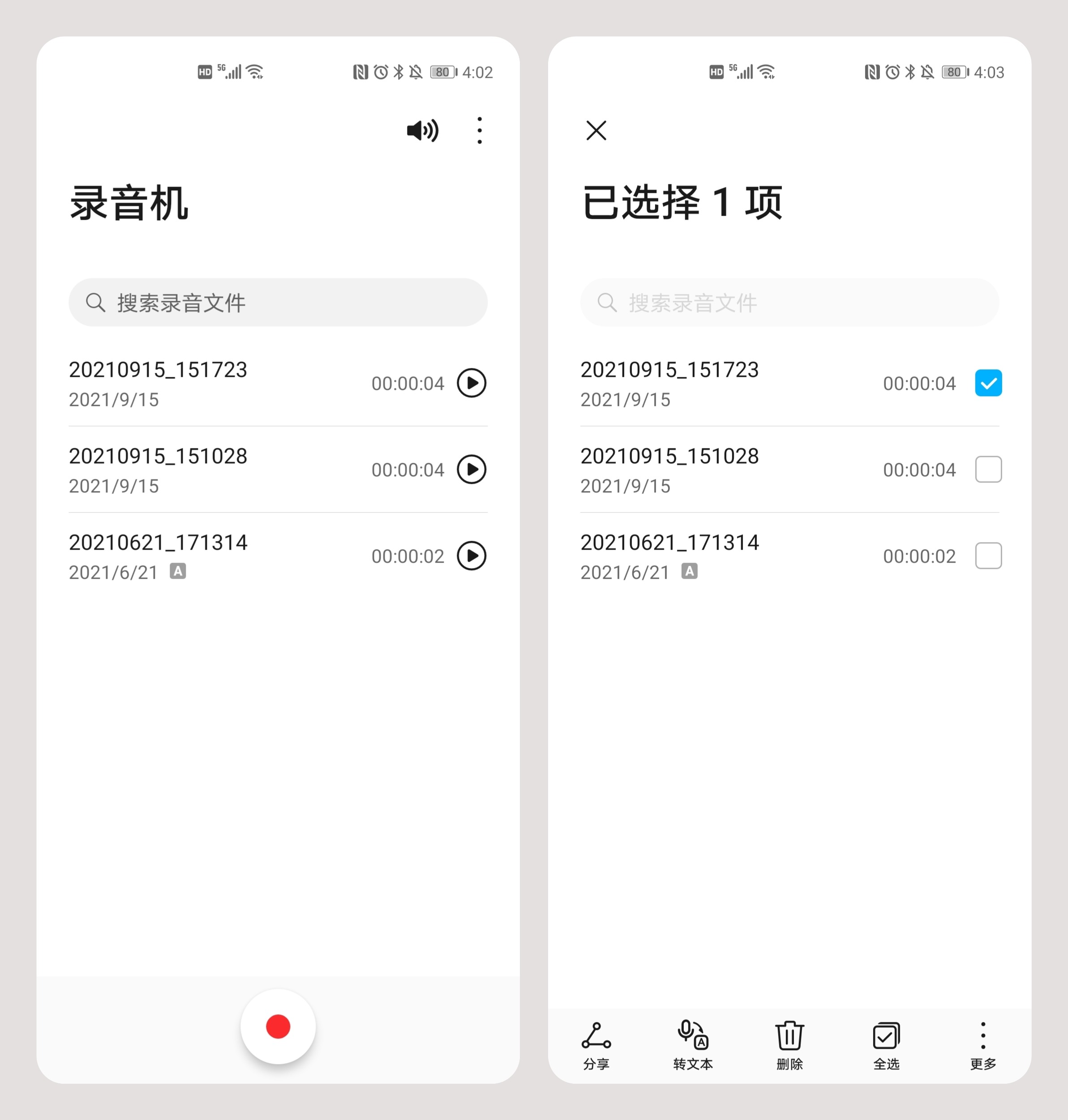Uncheck the selected 20210915_151723 recording
The width and height of the screenshot is (1068, 1120).
tap(988, 383)
